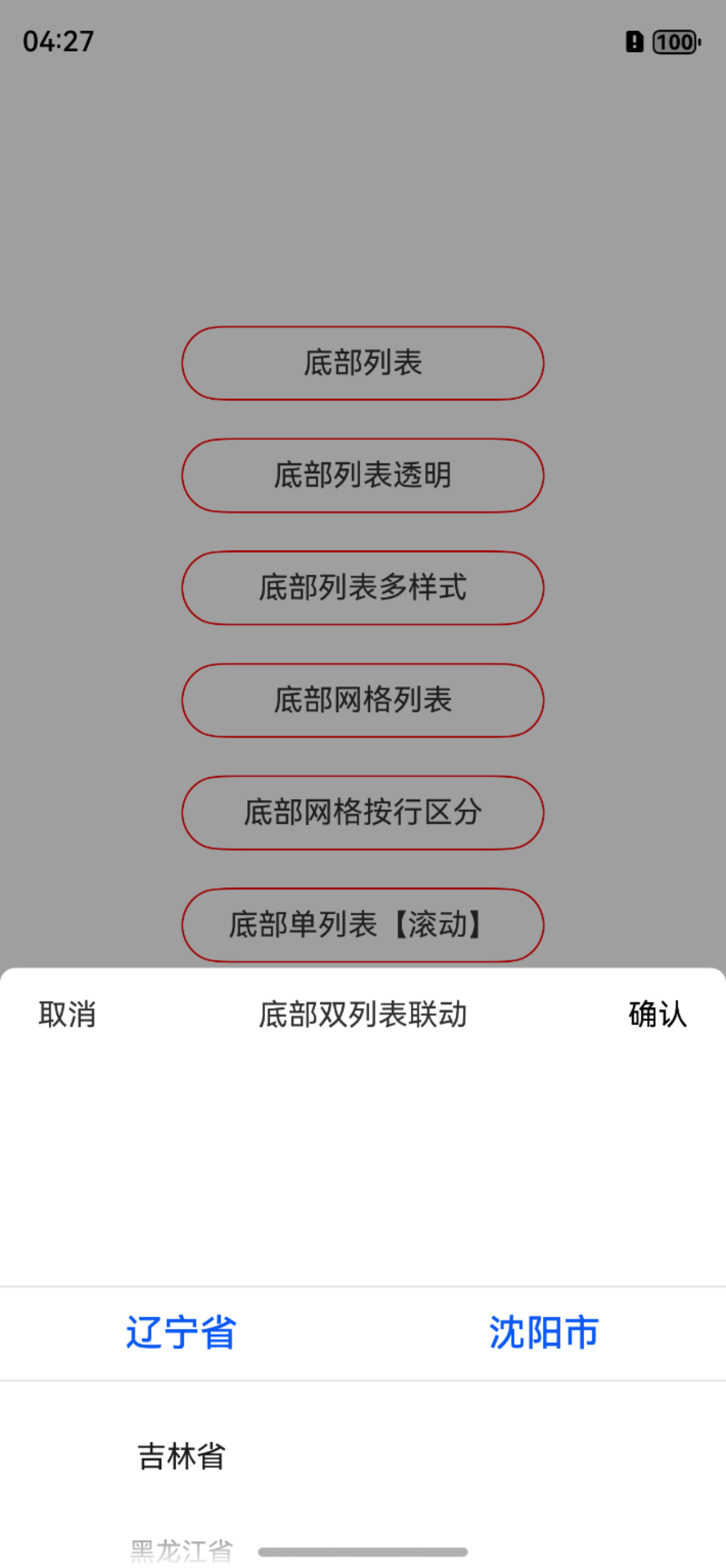Tap the selected 辽宁省 item

click(x=181, y=1333)
